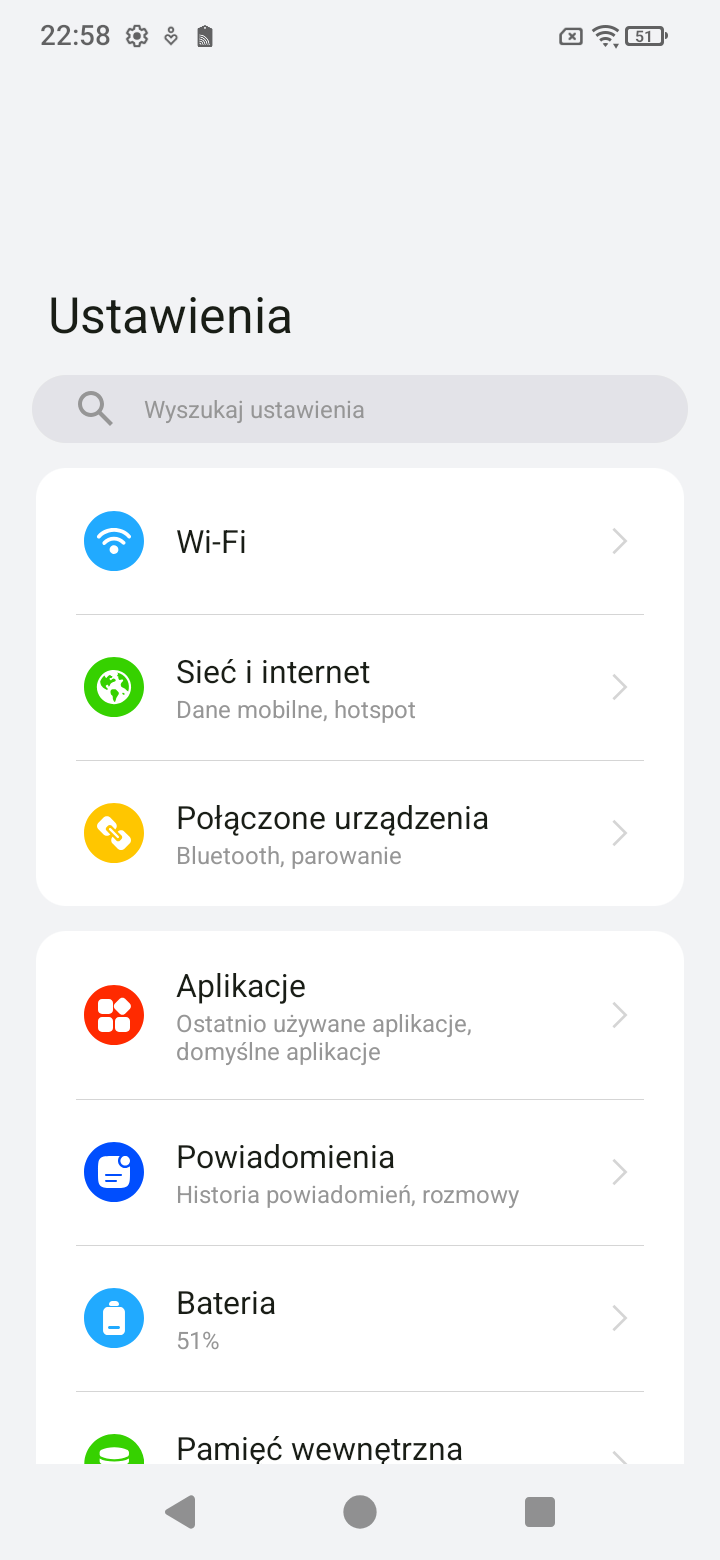
Task: Open Sieć i internet settings
Action: pos(360,688)
